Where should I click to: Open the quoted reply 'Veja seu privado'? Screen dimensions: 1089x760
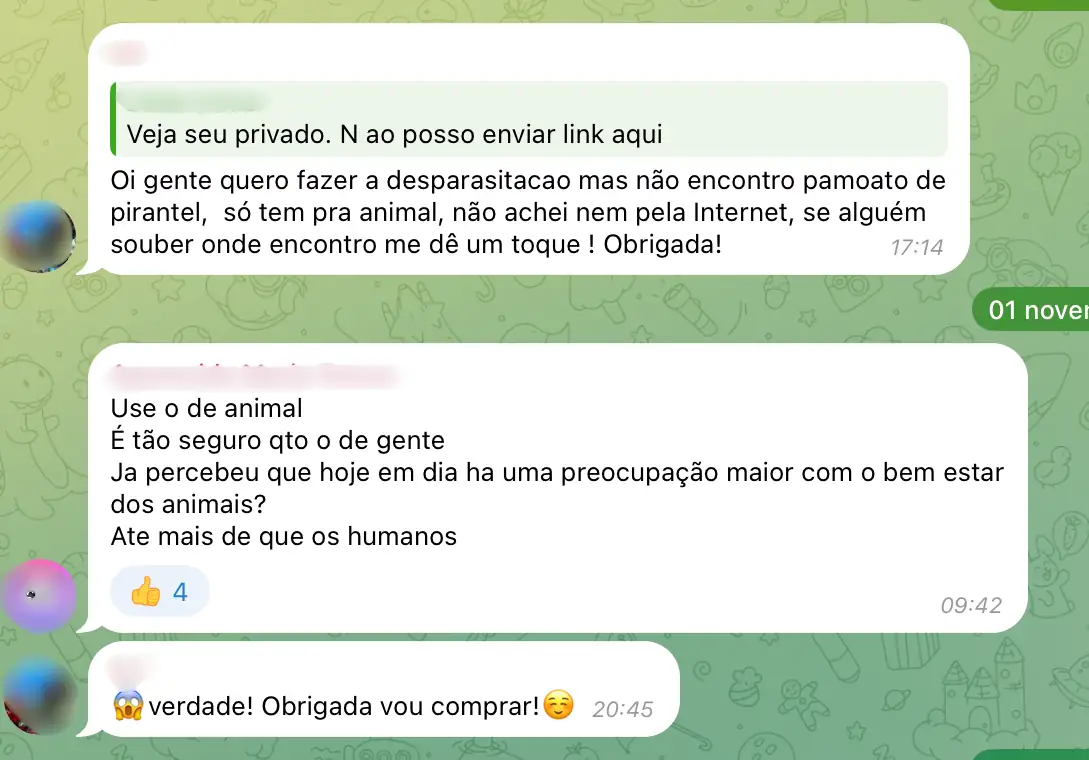pyautogui.click(x=530, y=119)
